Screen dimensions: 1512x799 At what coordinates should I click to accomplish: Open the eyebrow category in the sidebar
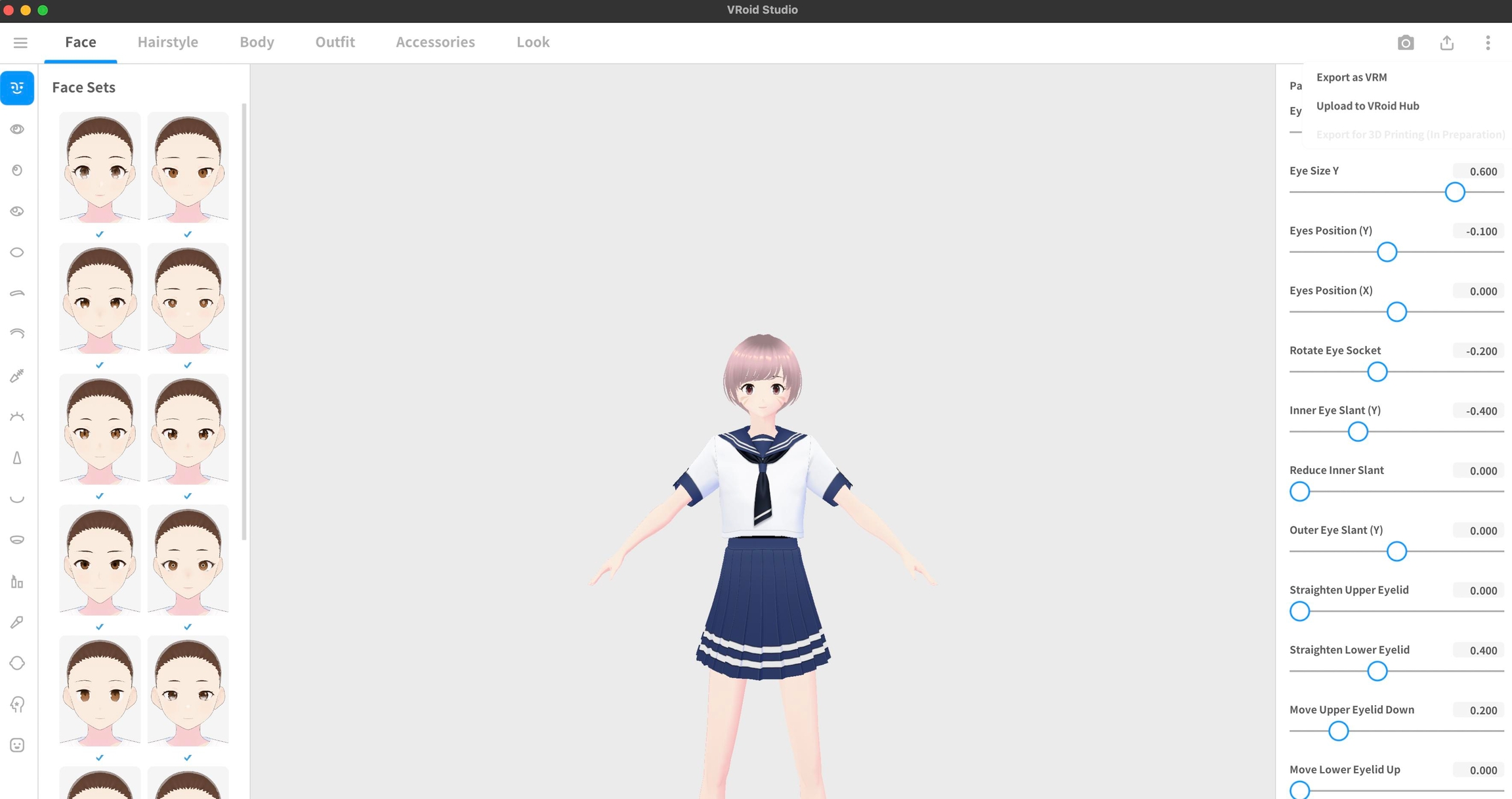(x=17, y=293)
